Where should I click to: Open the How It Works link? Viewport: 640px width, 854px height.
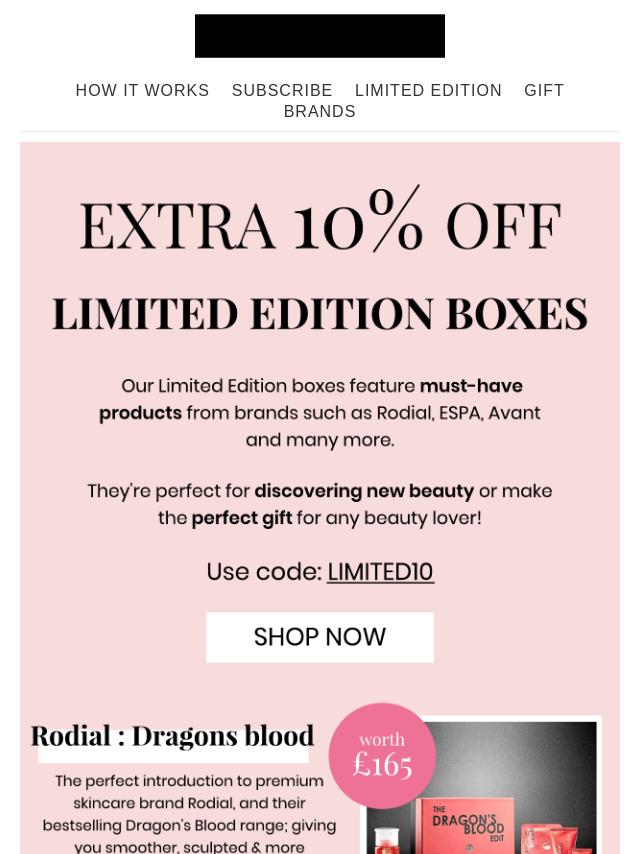[x=142, y=91]
